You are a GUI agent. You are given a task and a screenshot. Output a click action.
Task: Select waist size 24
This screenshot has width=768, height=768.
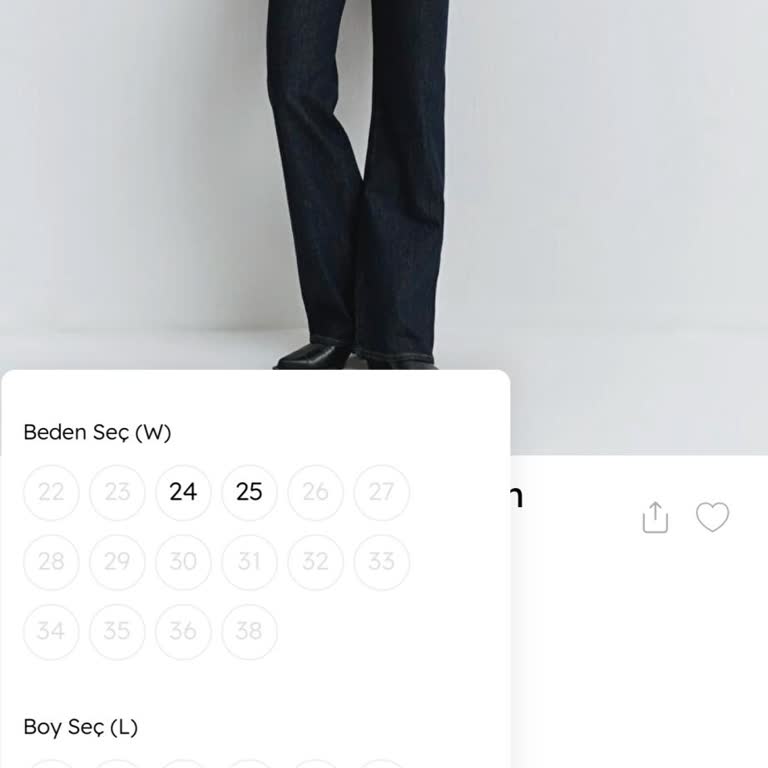(183, 492)
